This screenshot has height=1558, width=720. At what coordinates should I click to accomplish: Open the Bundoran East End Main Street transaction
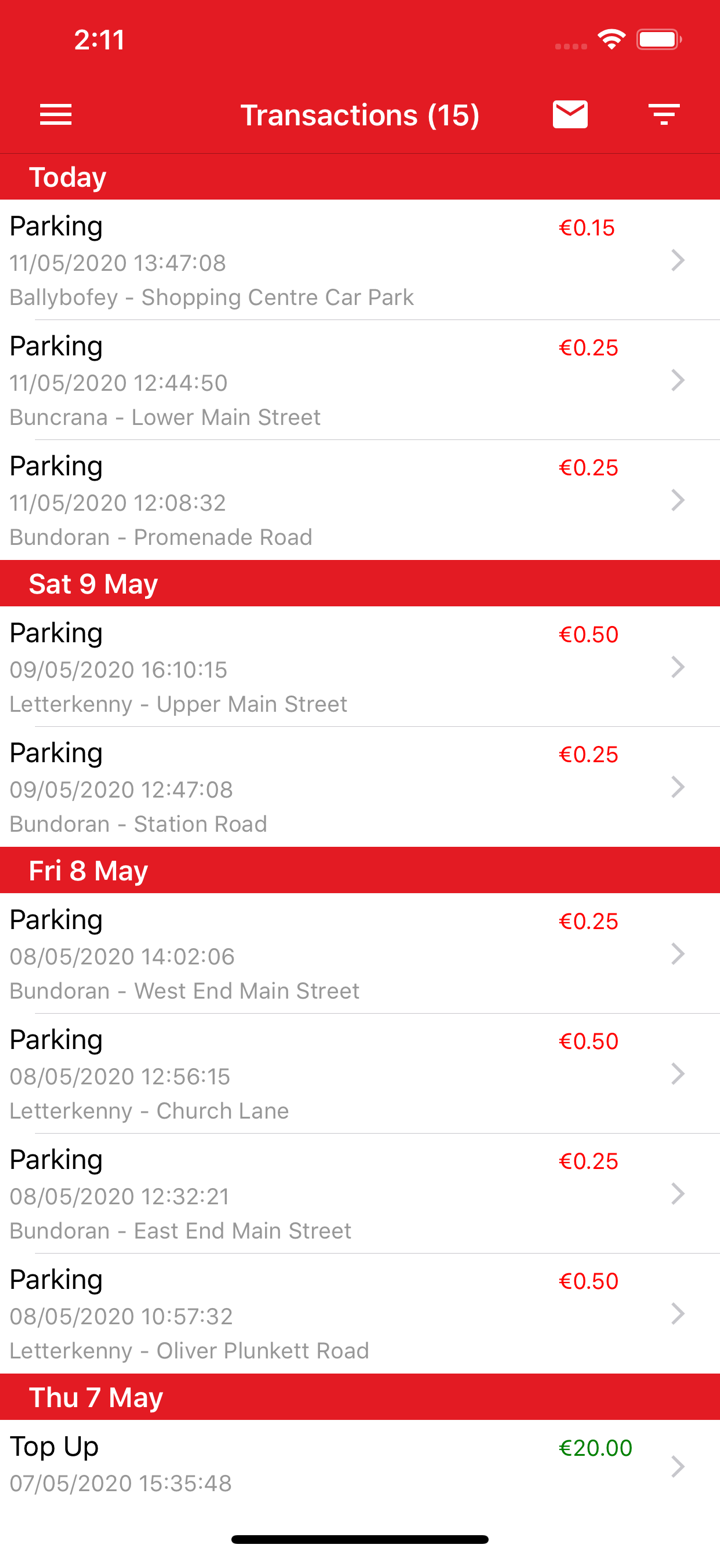coord(360,1194)
